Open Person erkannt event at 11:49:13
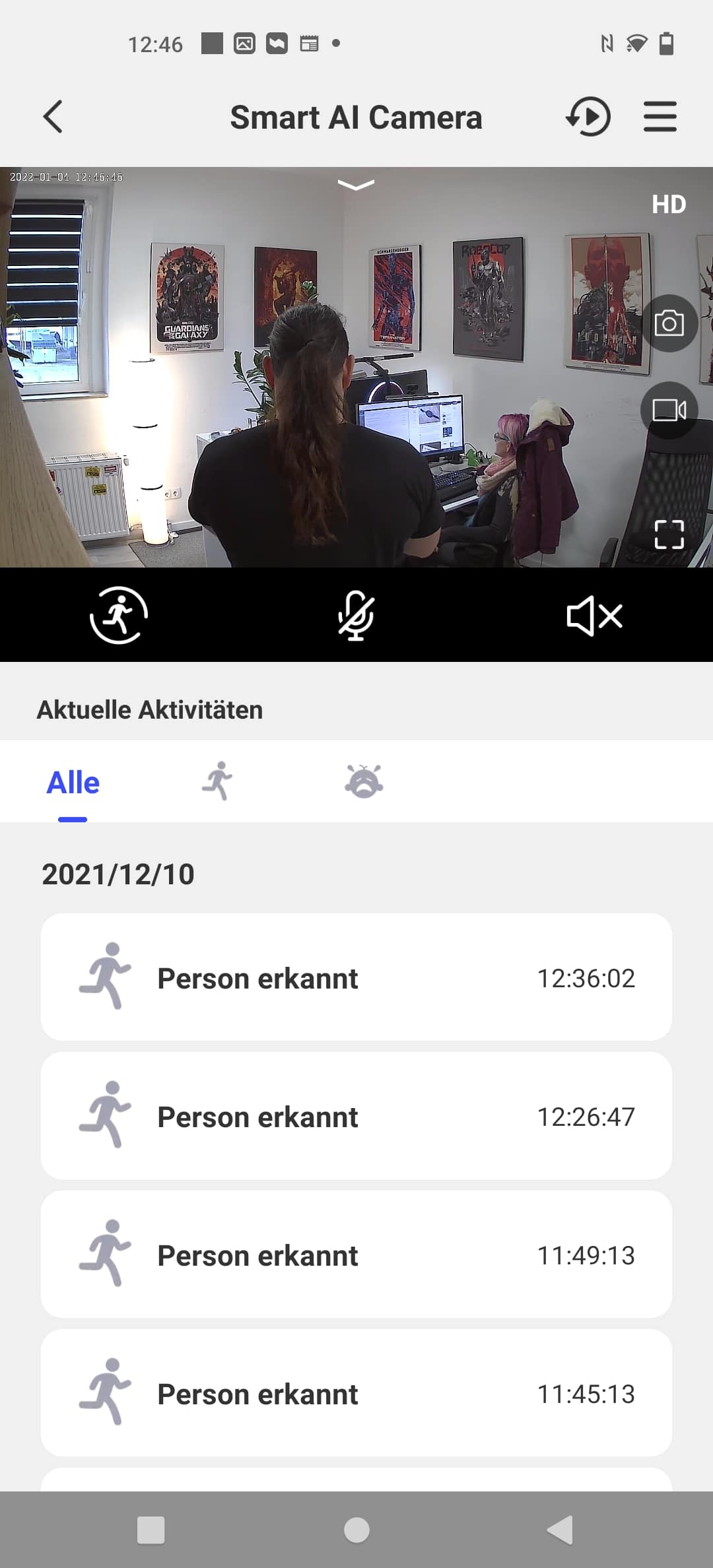 [x=356, y=1255]
